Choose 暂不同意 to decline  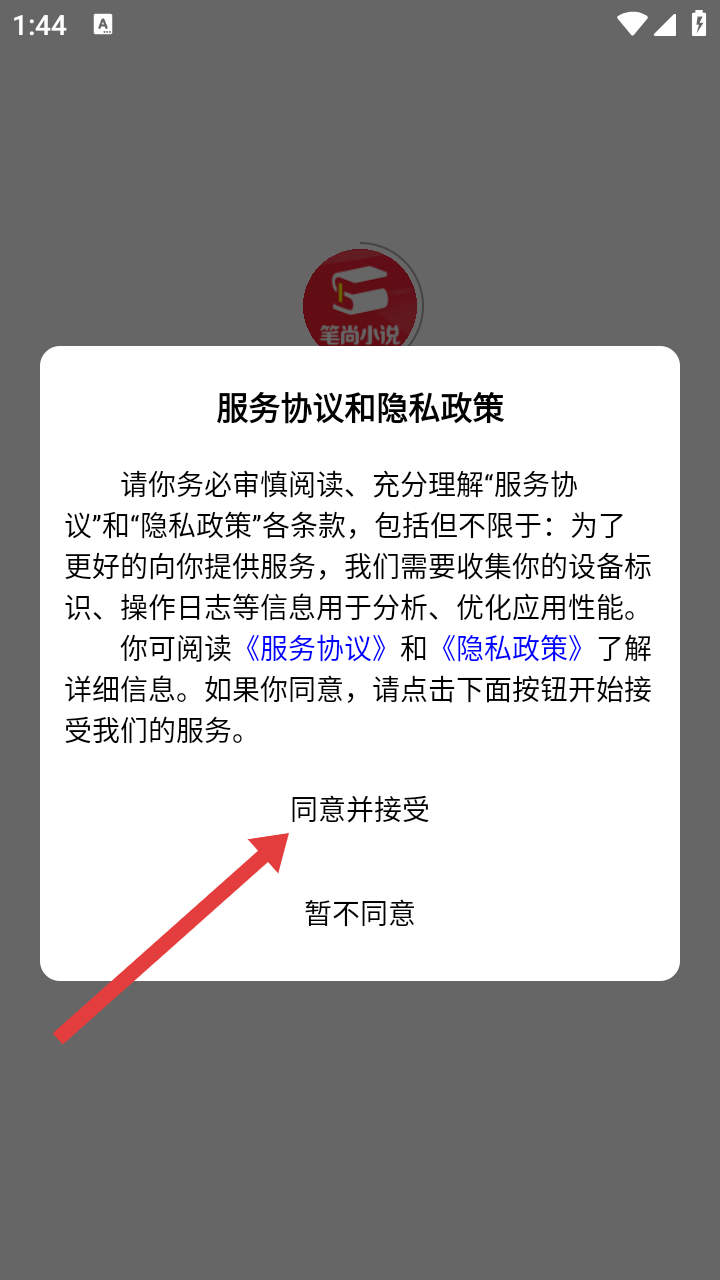click(360, 913)
